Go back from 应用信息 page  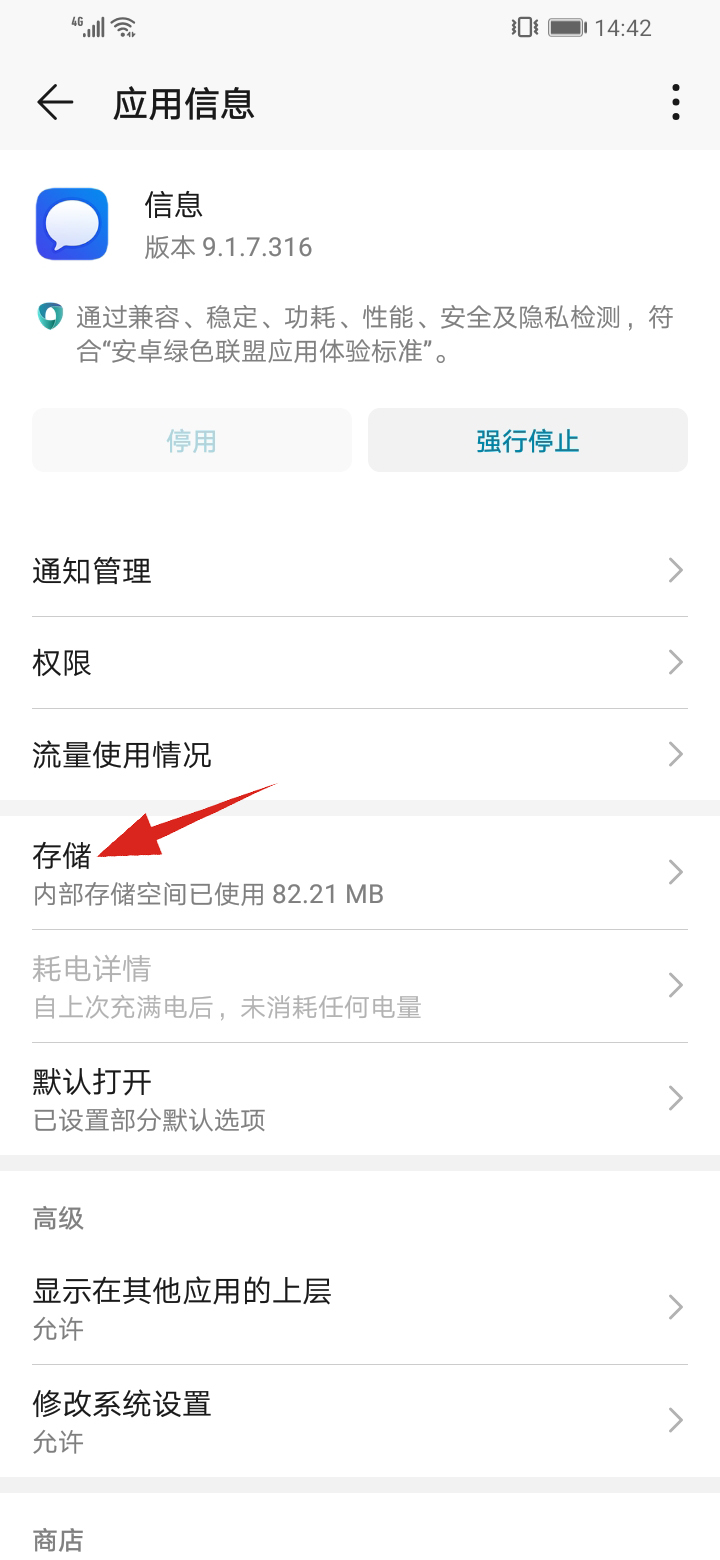pos(55,102)
